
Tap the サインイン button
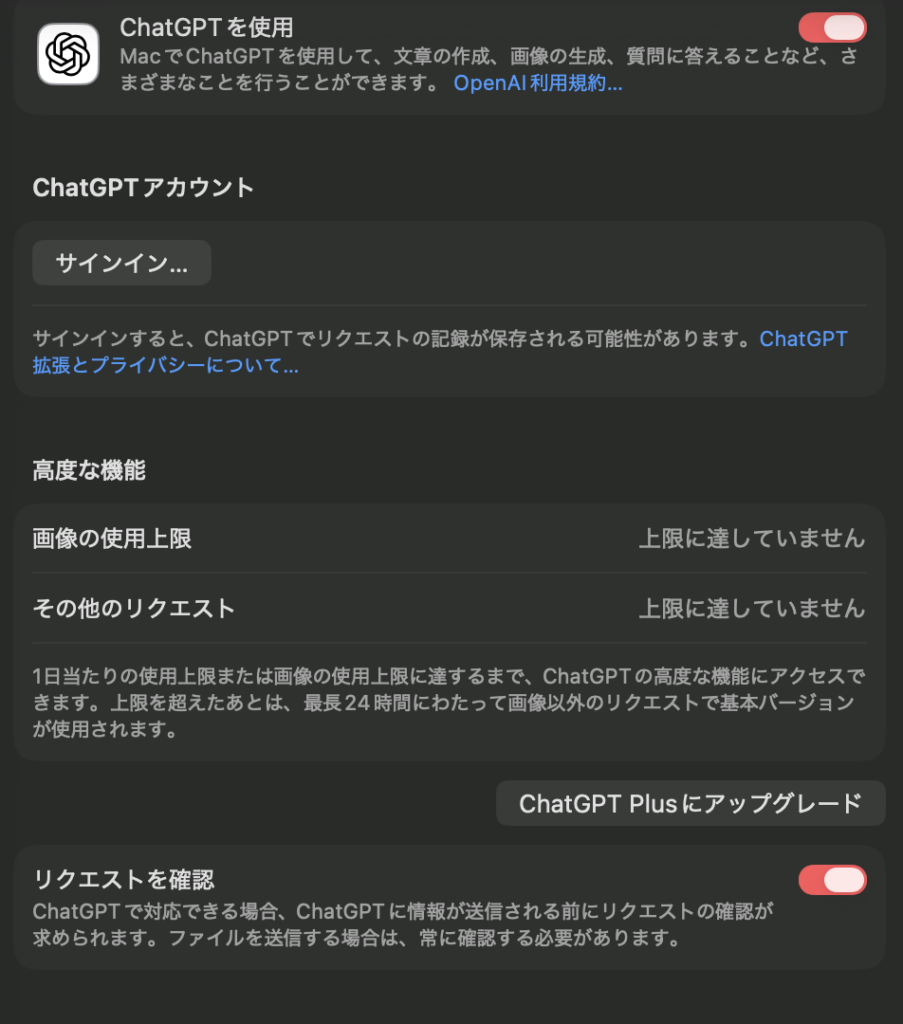pyautogui.click(x=122, y=263)
